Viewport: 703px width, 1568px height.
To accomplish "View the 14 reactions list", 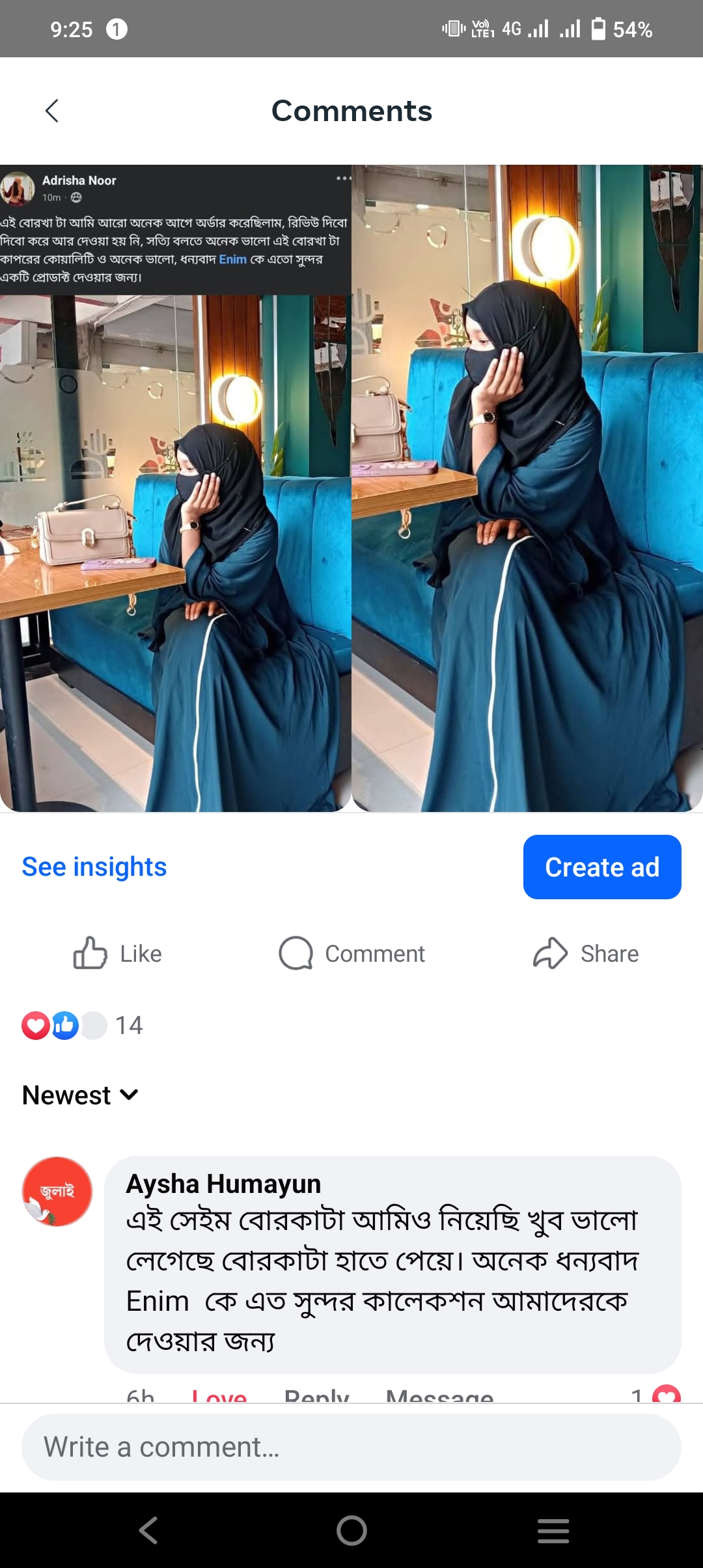I will click(x=82, y=1025).
